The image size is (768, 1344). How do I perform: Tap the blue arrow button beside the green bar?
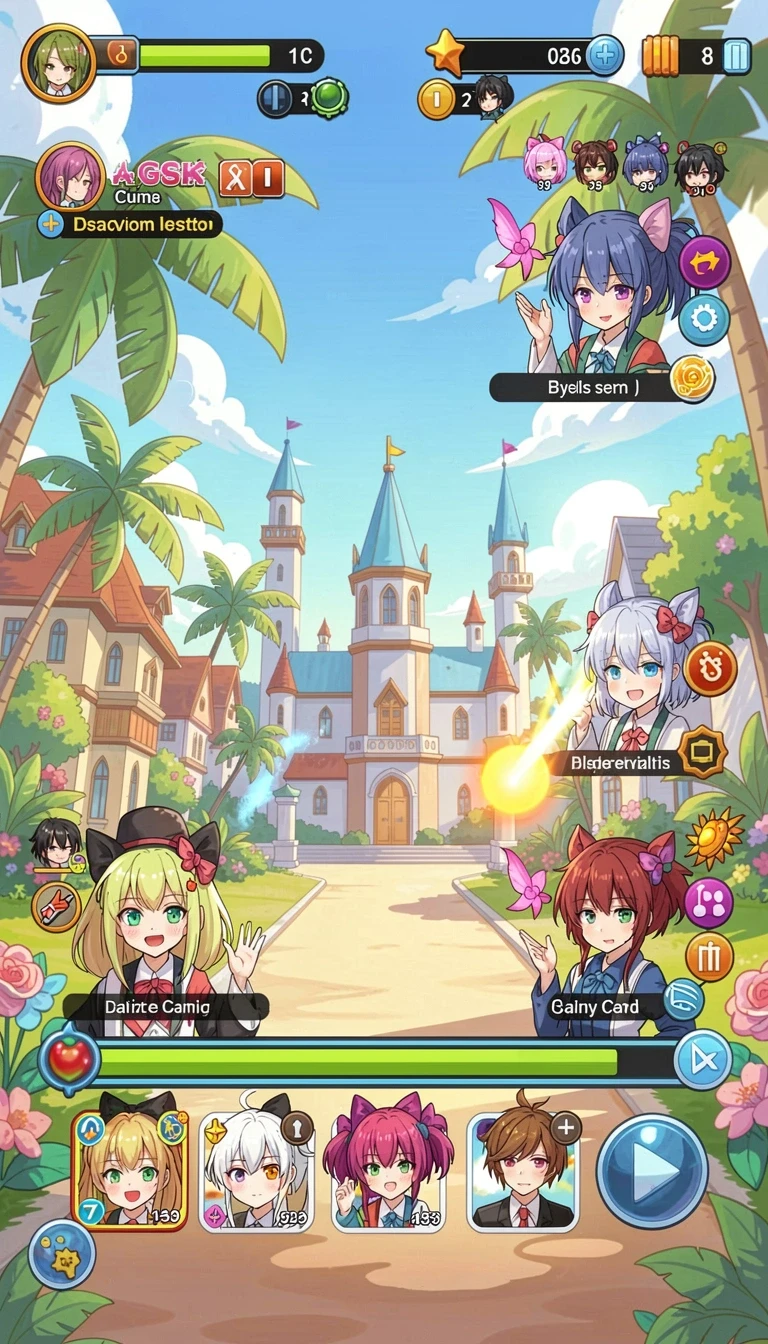tap(702, 1059)
